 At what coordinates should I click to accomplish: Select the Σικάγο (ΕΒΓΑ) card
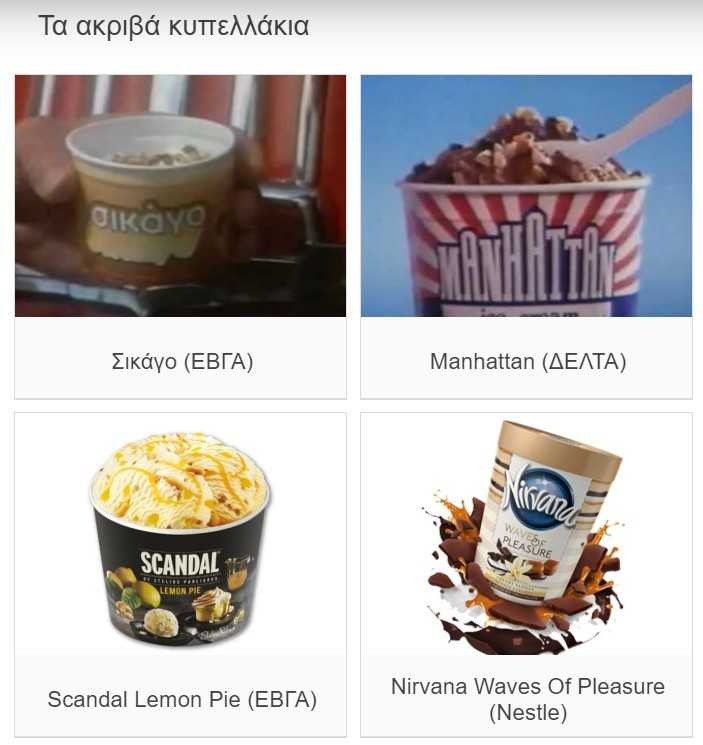coord(181,236)
